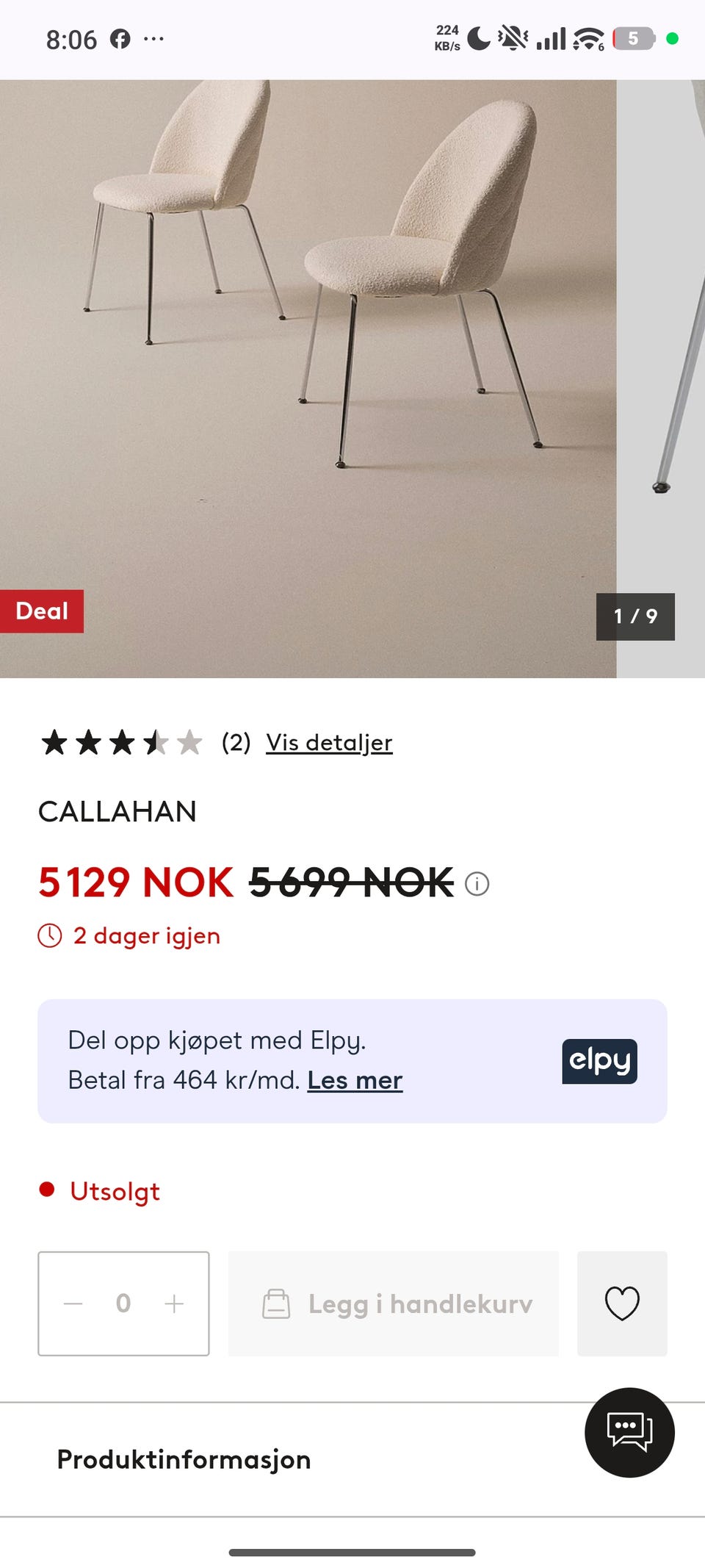Tap the price info icon
Screen dimensions: 705x1568
coord(477,883)
